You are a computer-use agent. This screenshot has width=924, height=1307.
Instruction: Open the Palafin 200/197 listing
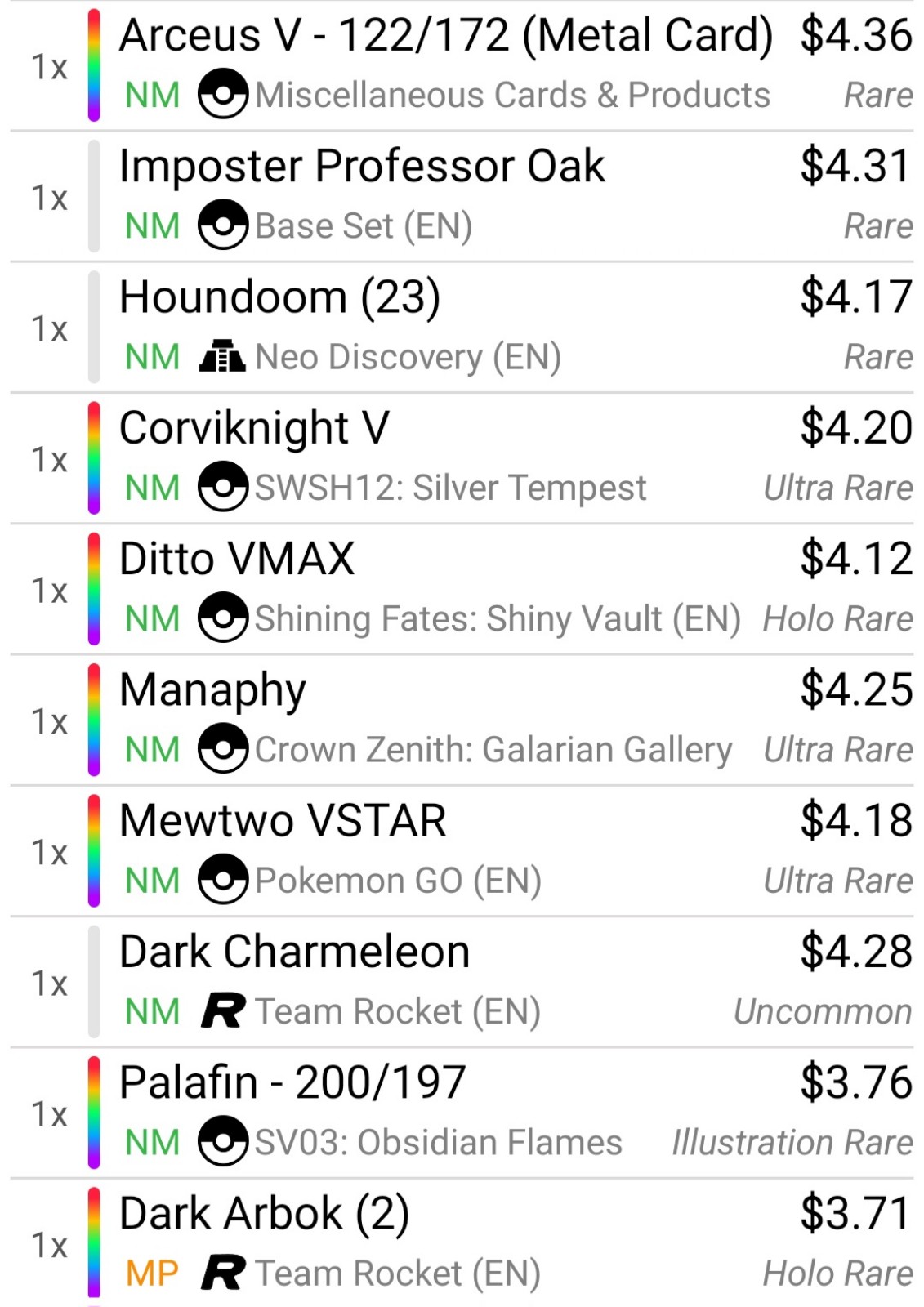[x=292, y=1083]
